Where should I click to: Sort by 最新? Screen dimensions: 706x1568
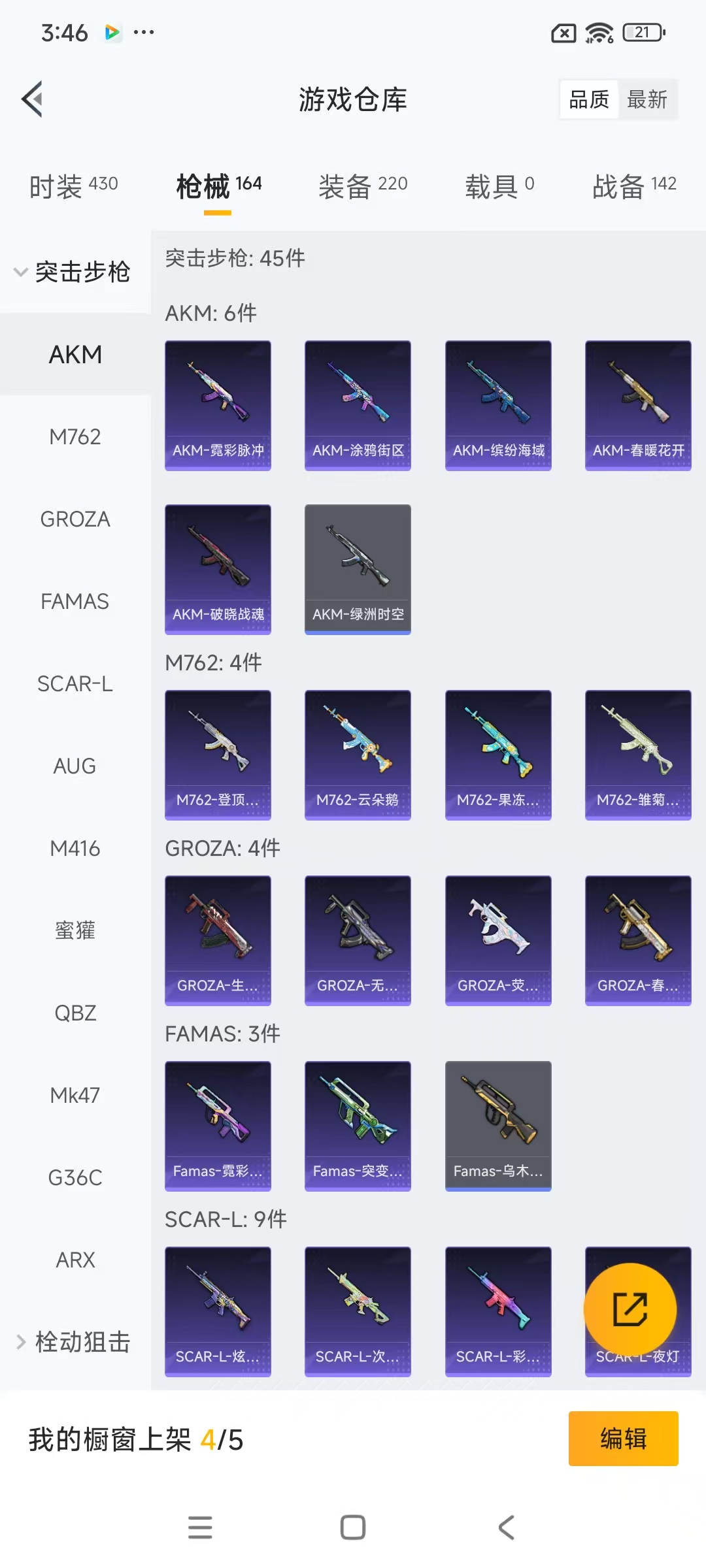click(x=647, y=99)
